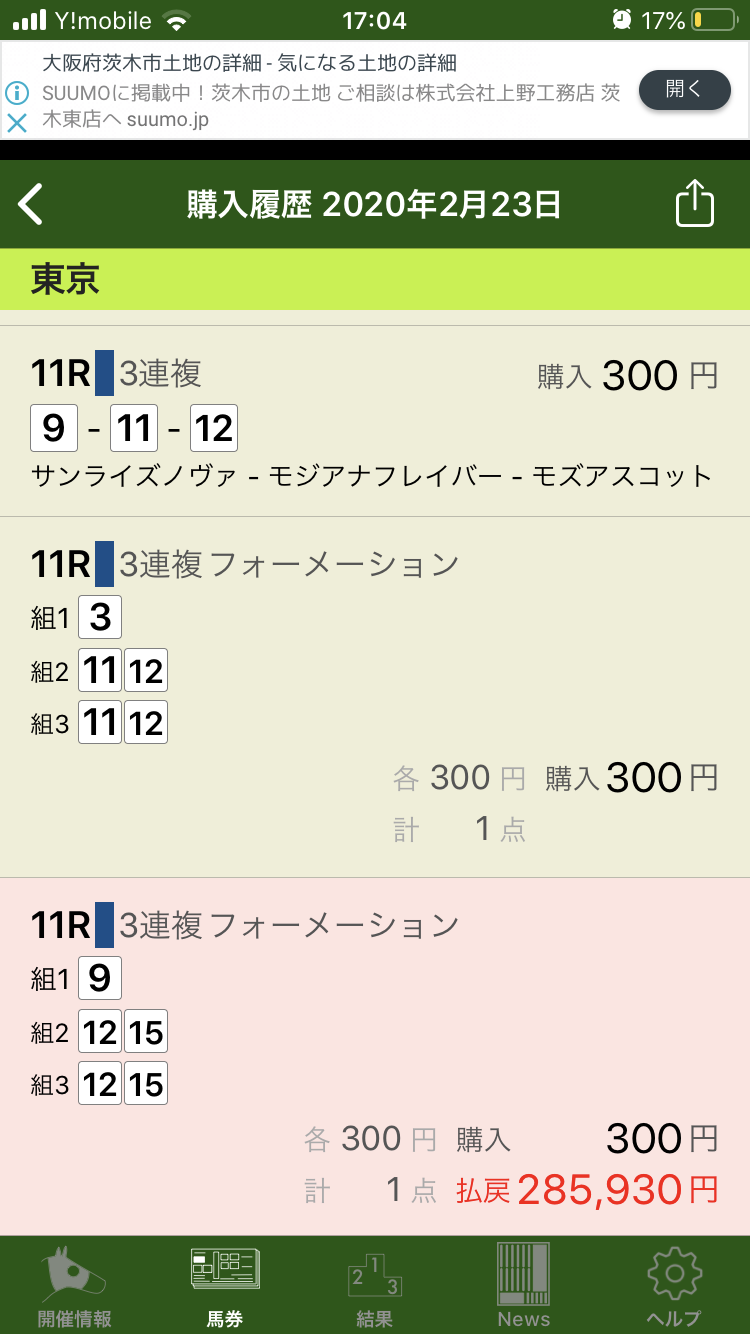Viewport: 750px width, 1334px height.
Task: Open the formation ticket with 組1 number 3
Action: click(375, 696)
